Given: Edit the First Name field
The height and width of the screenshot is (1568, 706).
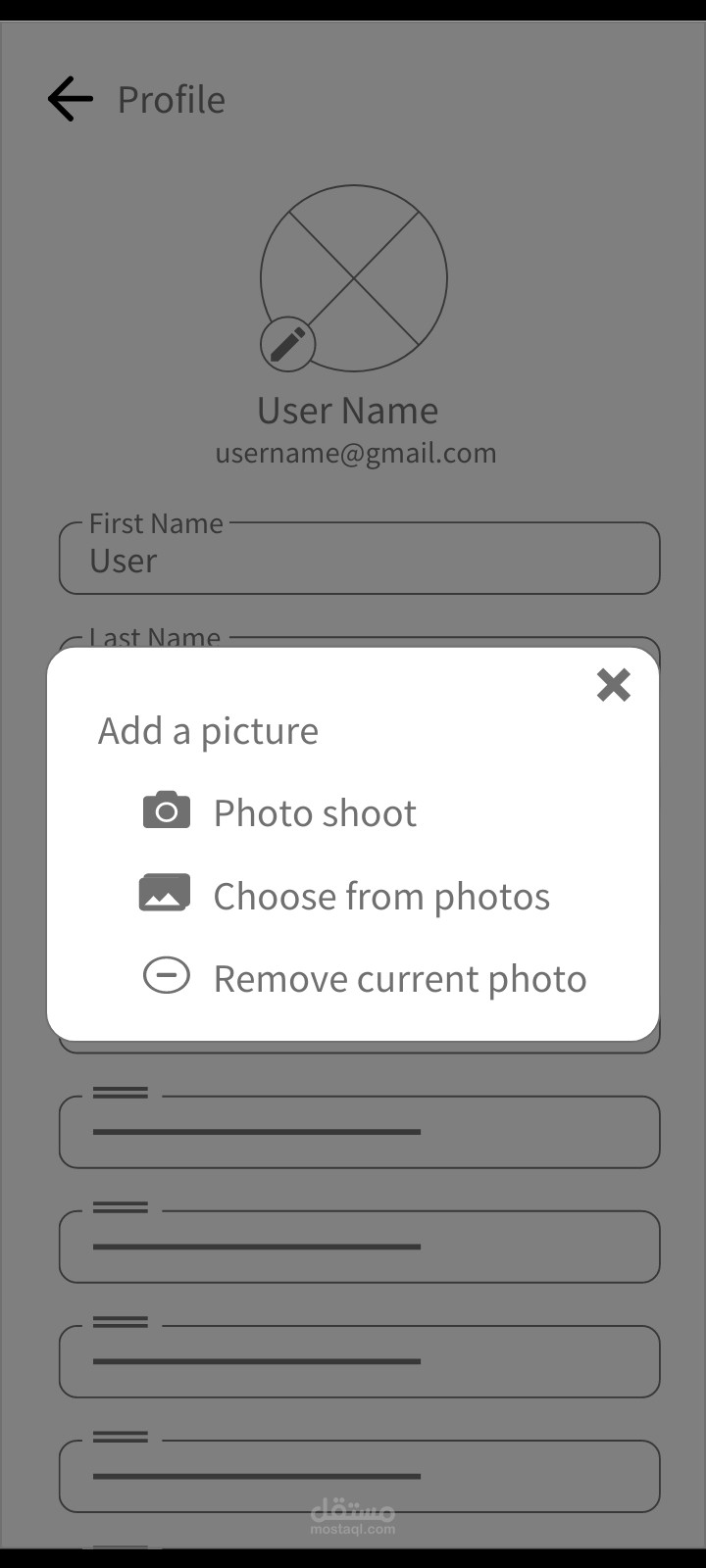Looking at the screenshot, I should coord(359,559).
